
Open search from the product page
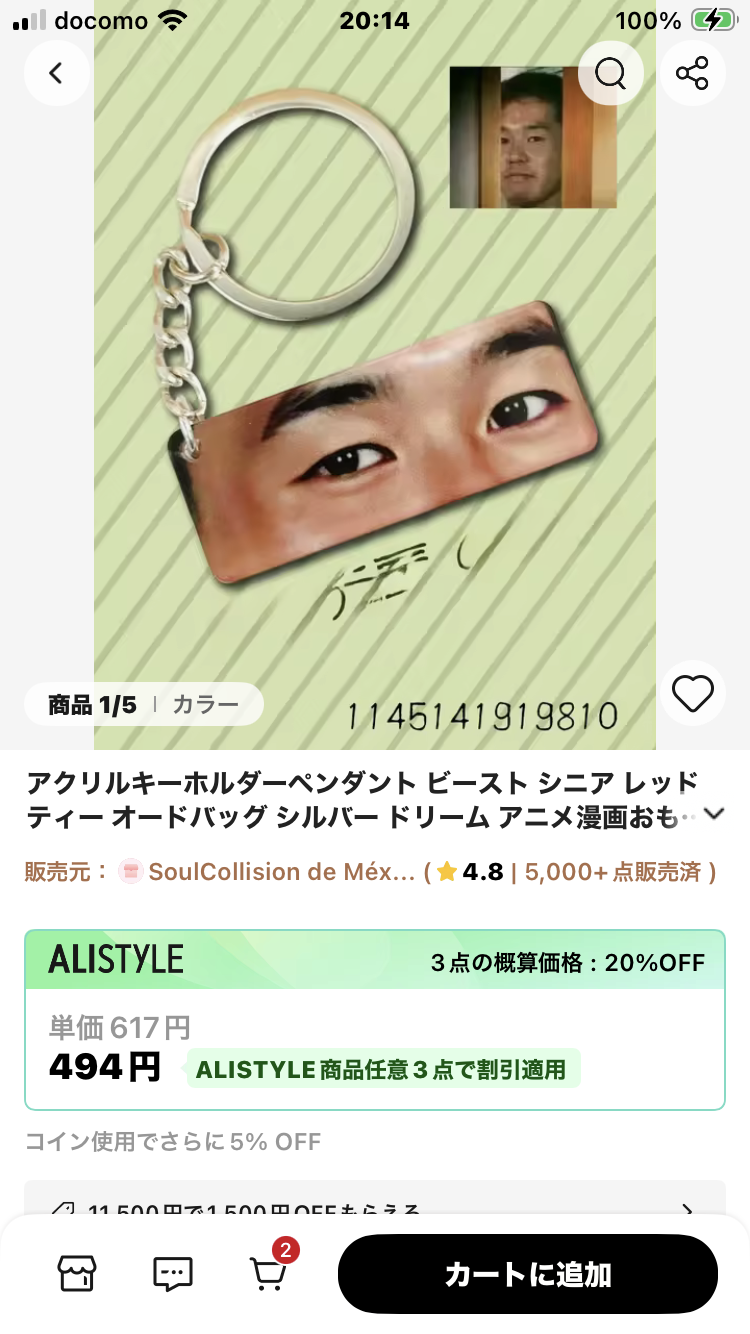[x=610, y=73]
